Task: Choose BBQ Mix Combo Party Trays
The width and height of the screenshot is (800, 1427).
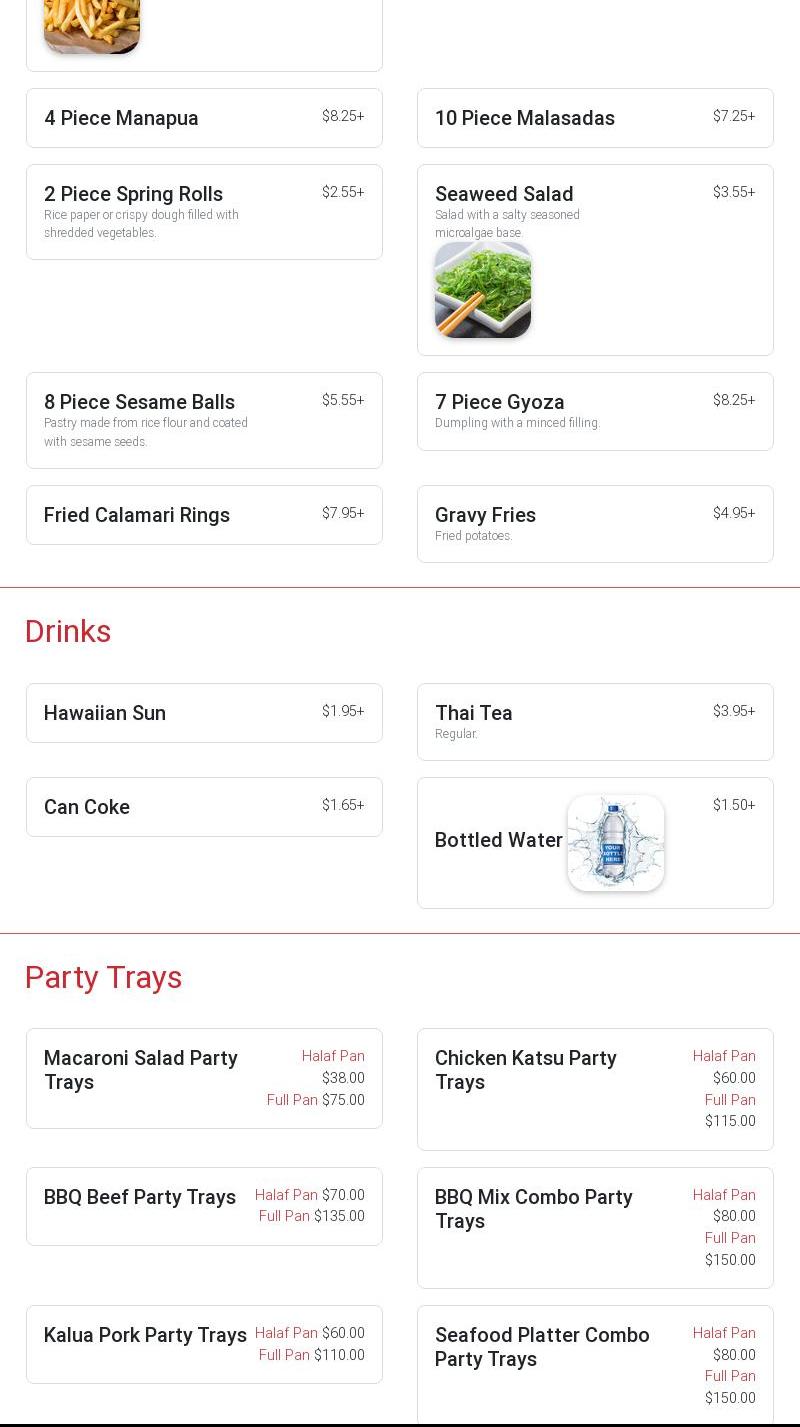Action: [595, 1228]
